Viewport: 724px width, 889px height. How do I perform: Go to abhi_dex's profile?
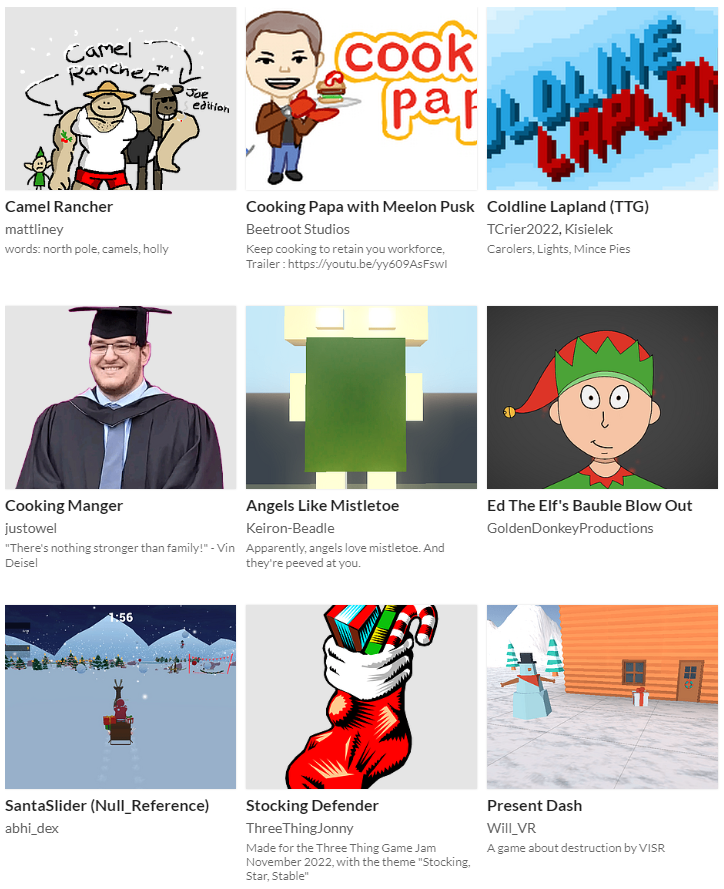32,827
